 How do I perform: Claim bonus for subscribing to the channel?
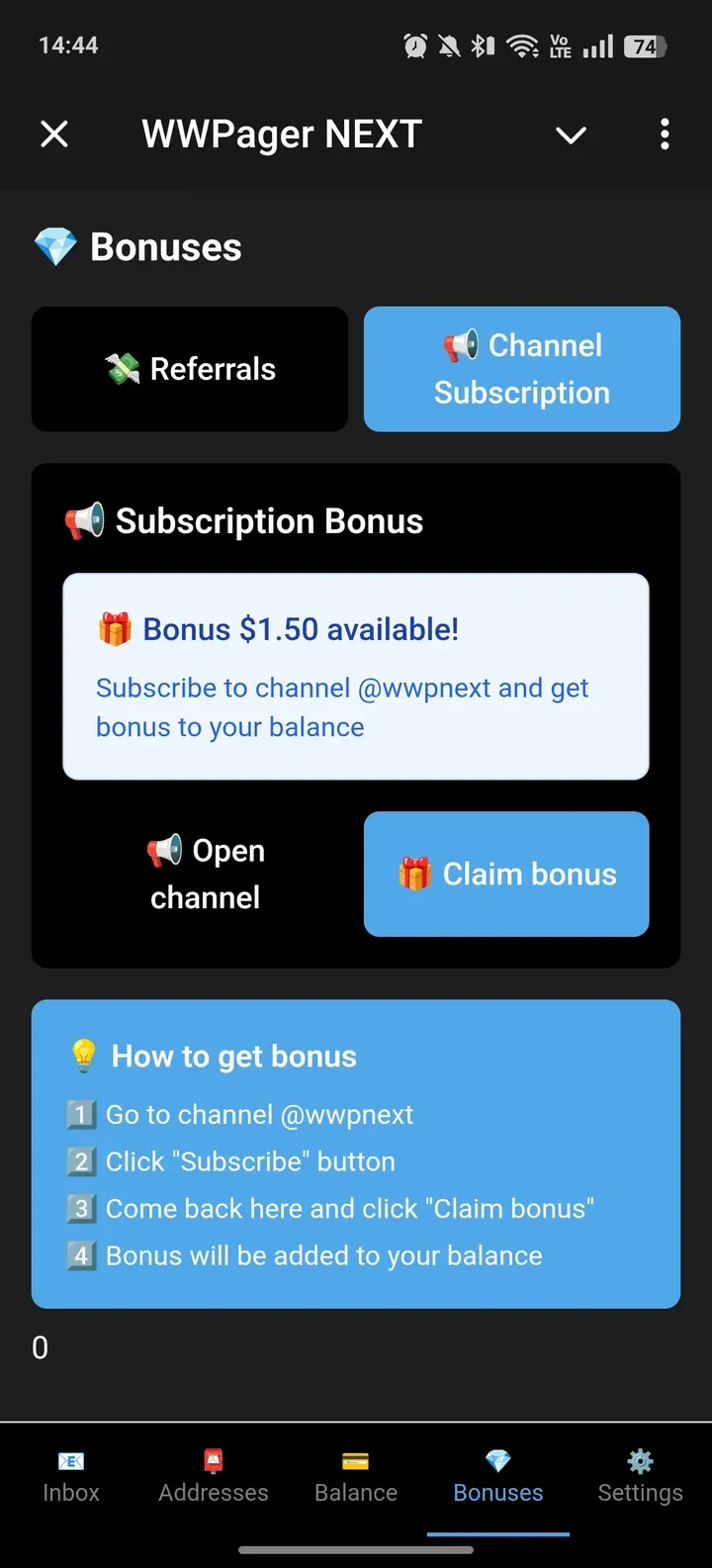tap(505, 874)
